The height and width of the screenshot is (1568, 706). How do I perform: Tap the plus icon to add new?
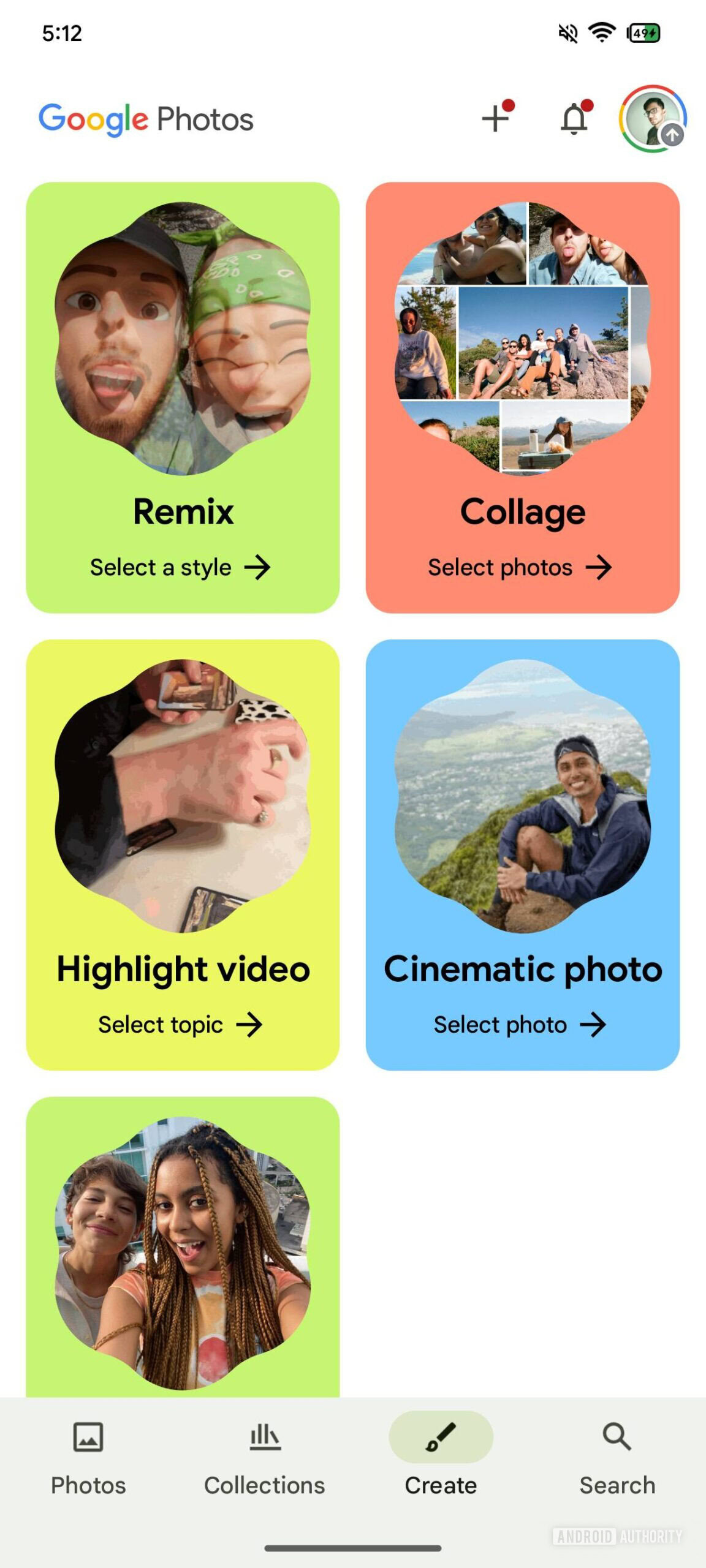[496, 118]
